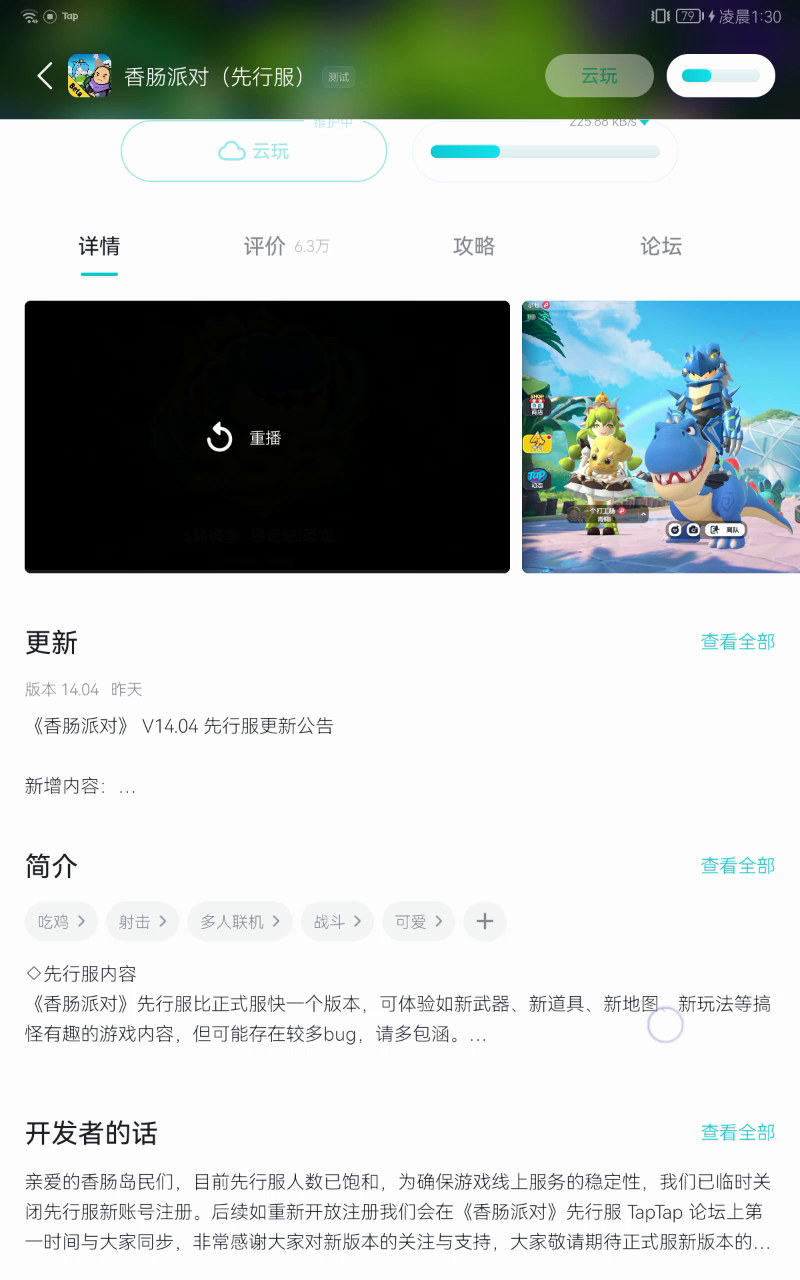Select the 吃鸡 tag chip

[x=61, y=922]
